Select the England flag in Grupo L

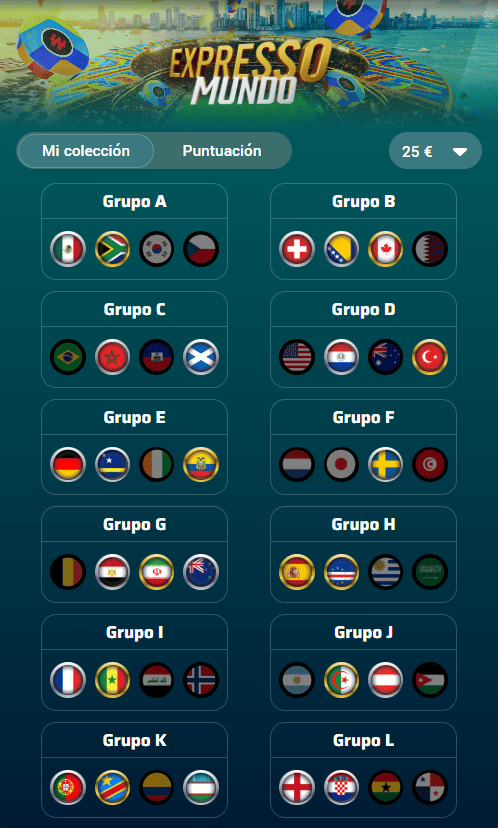(x=297, y=788)
